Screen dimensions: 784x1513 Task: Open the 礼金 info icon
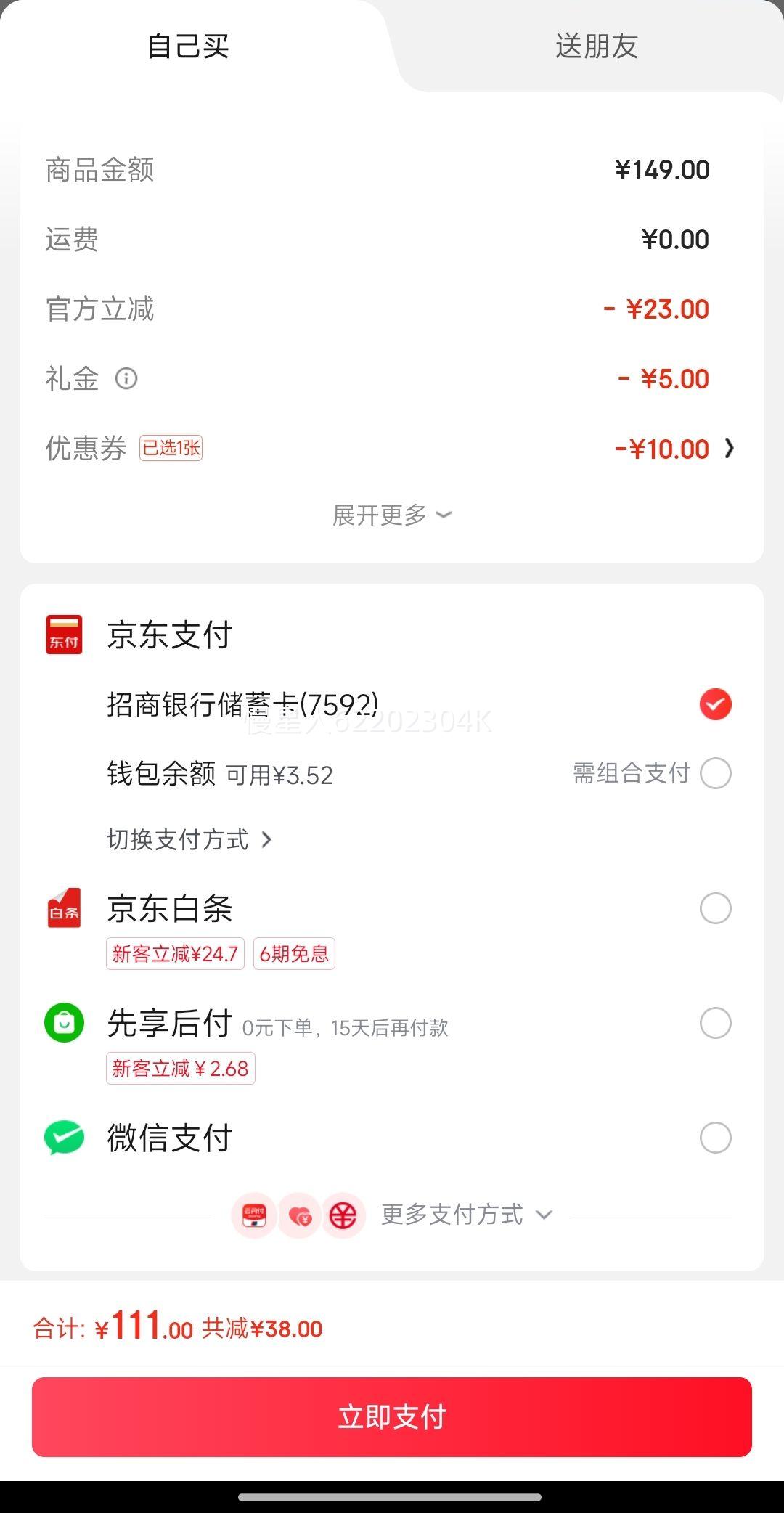[126, 378]
